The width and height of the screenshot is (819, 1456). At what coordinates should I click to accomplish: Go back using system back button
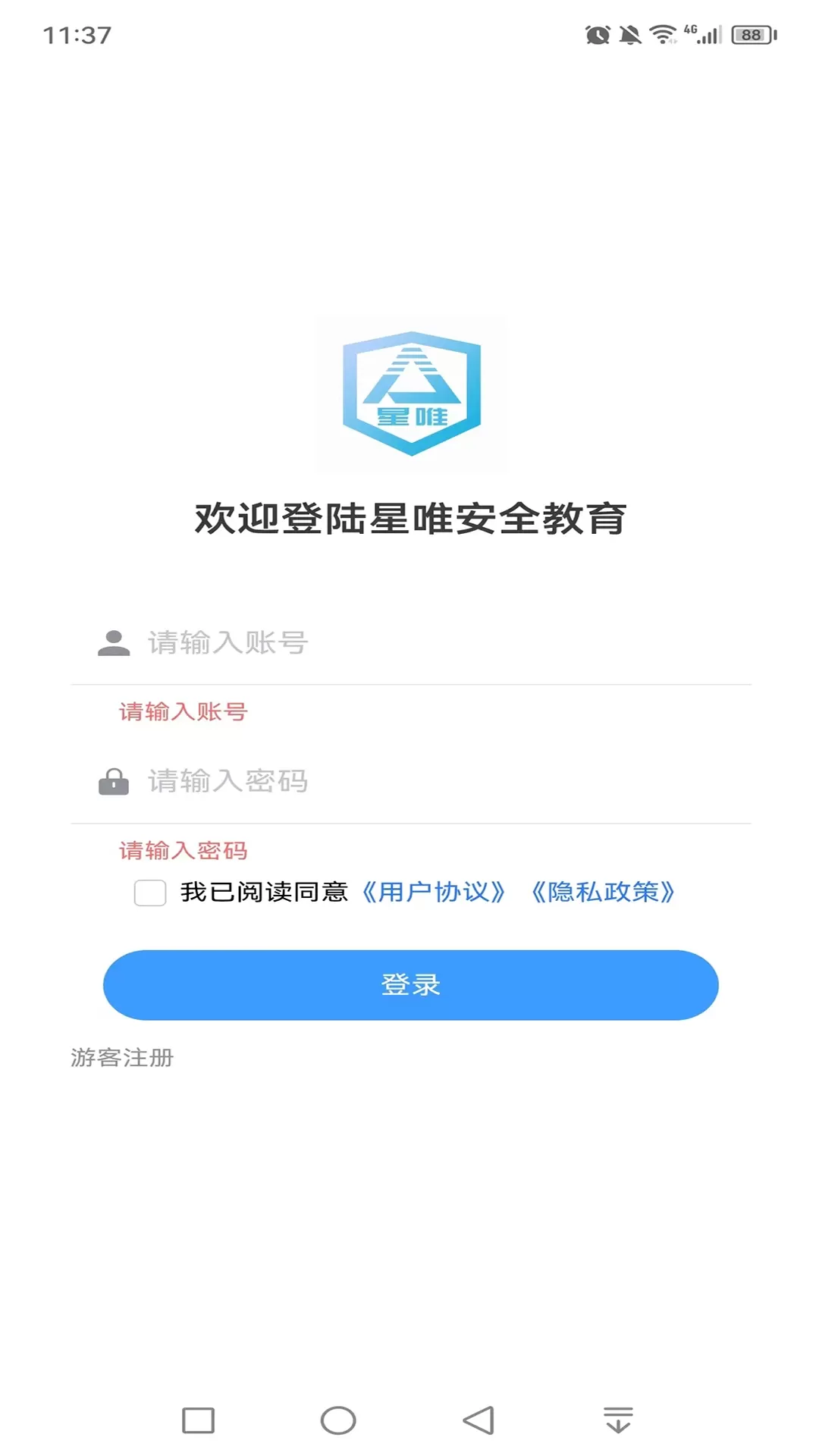pyautogui.click(x=479, y=1420)
